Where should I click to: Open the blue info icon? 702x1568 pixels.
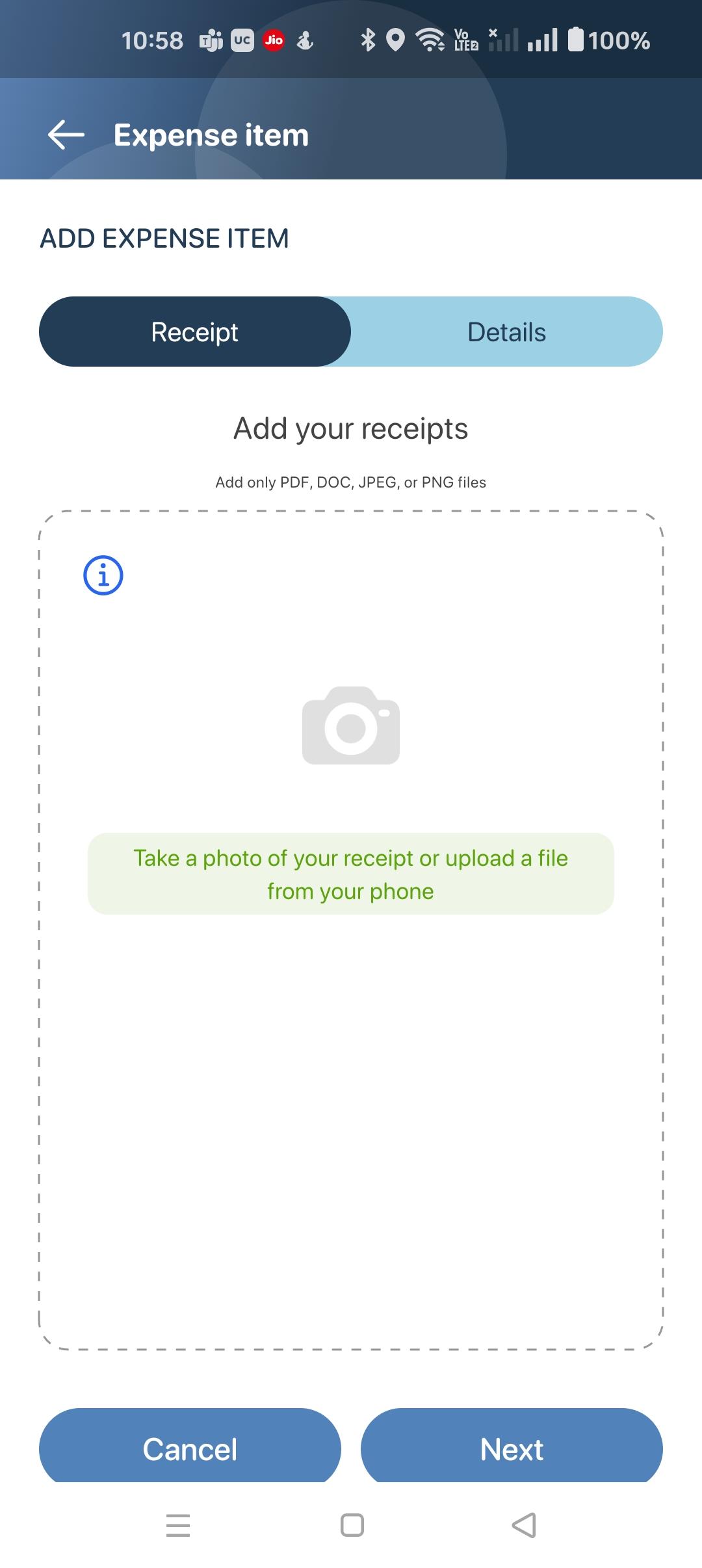(103, 575)
